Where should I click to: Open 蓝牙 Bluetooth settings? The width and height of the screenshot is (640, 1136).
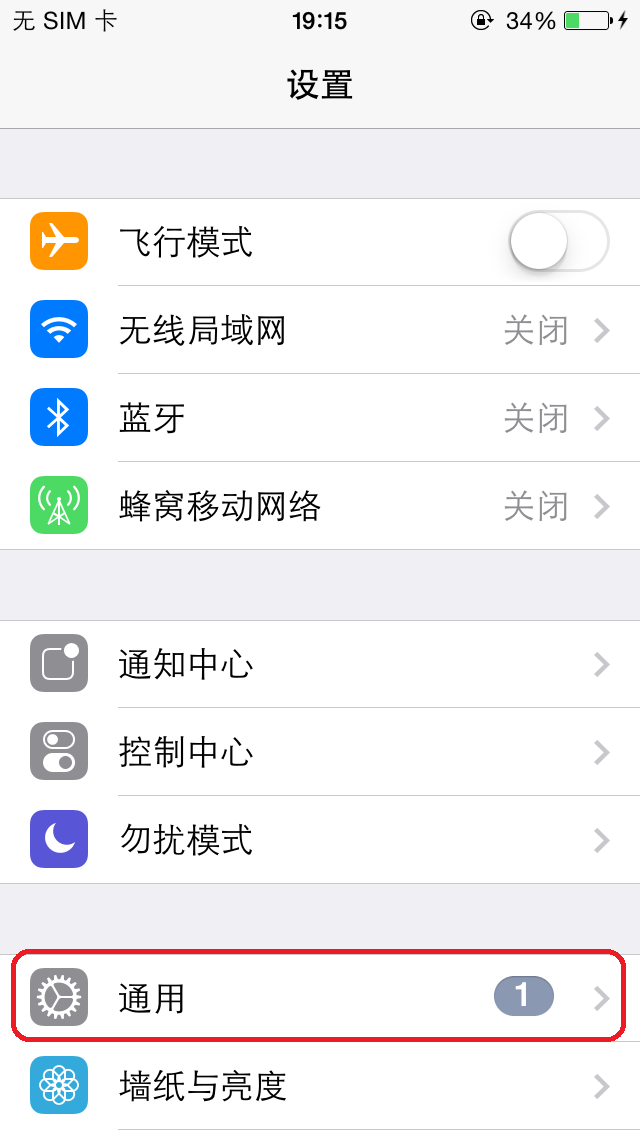click(x=320, y=418)
